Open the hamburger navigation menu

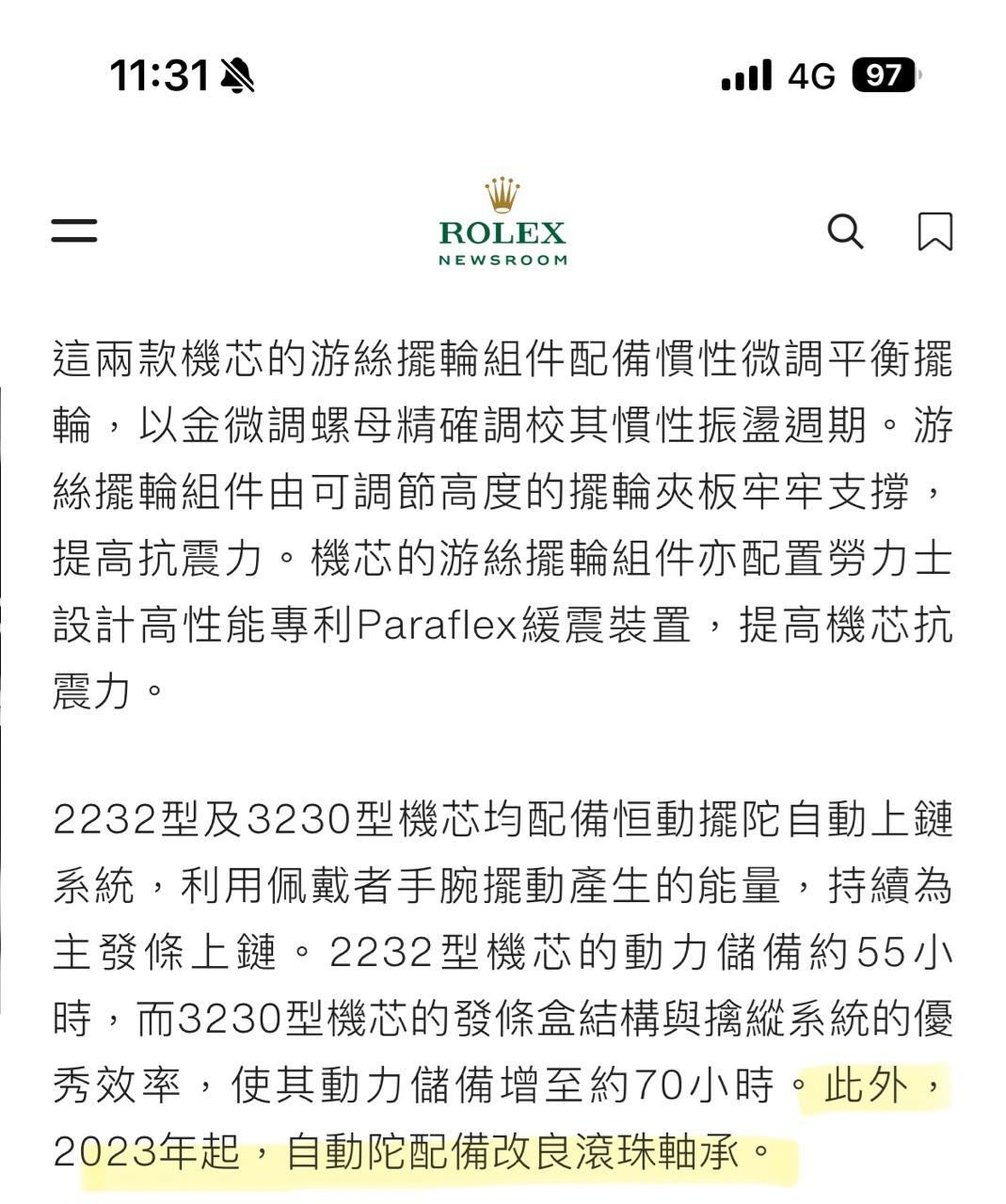pyautogui.click(x=74, y=230)
